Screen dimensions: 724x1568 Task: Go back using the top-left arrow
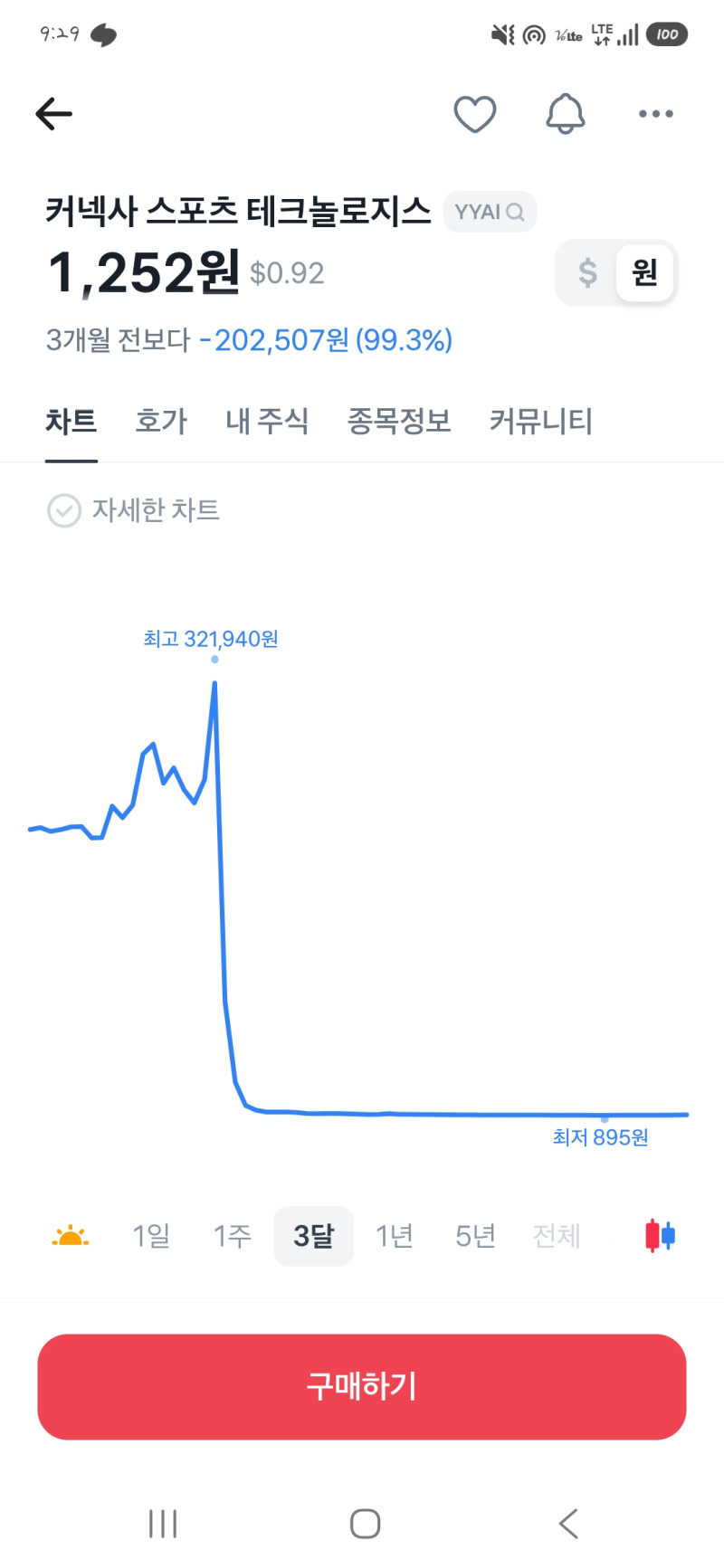click(x=53, y=114)
